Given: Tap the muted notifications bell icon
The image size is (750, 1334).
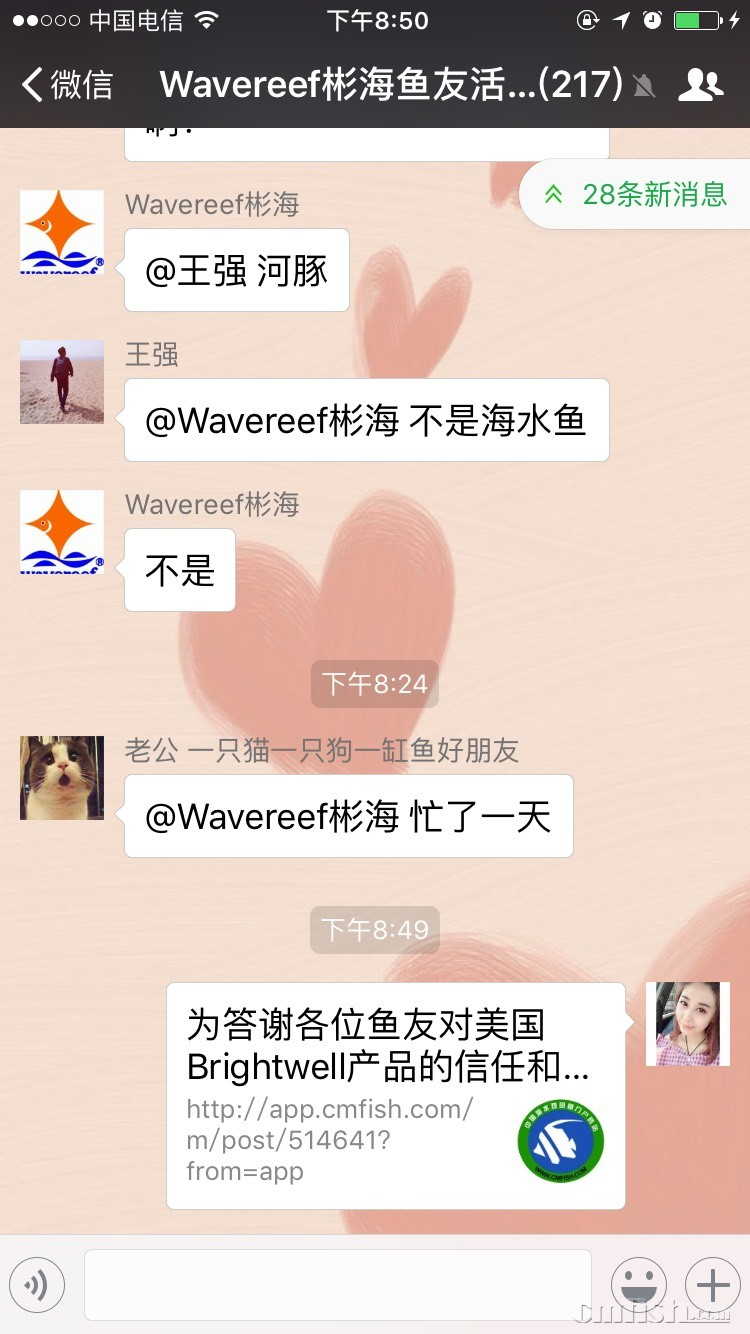Looking at the screenshot, I should click(x=645, y=86).
